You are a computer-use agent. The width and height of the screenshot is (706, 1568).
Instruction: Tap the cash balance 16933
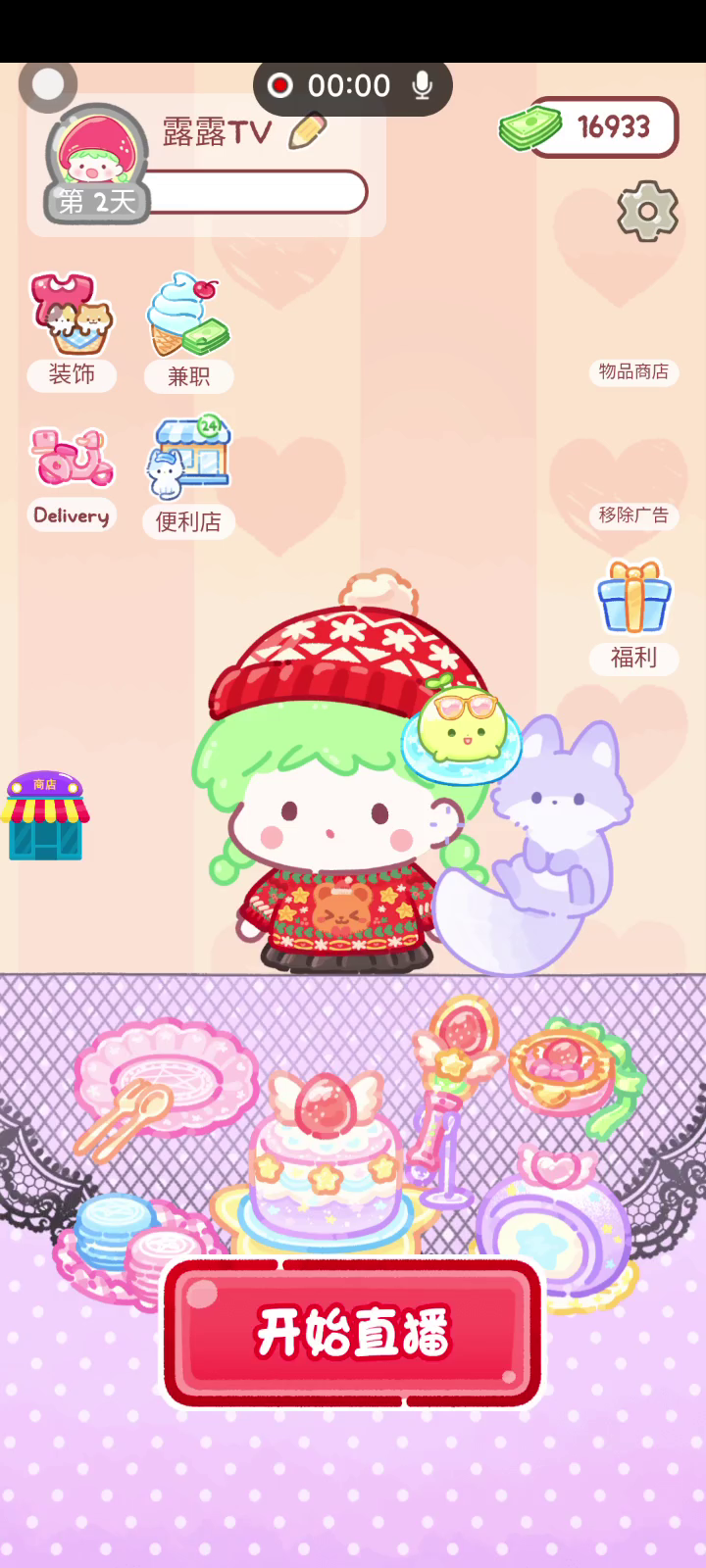600,127
